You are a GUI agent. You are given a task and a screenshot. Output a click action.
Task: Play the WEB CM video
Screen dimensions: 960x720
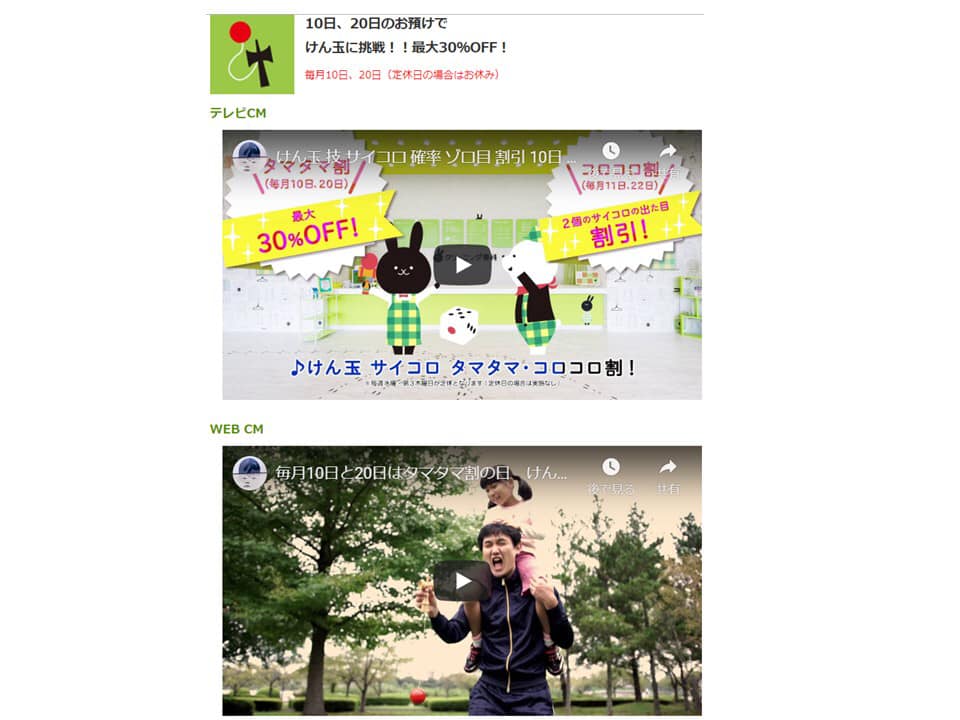click(x=461, y=581)
